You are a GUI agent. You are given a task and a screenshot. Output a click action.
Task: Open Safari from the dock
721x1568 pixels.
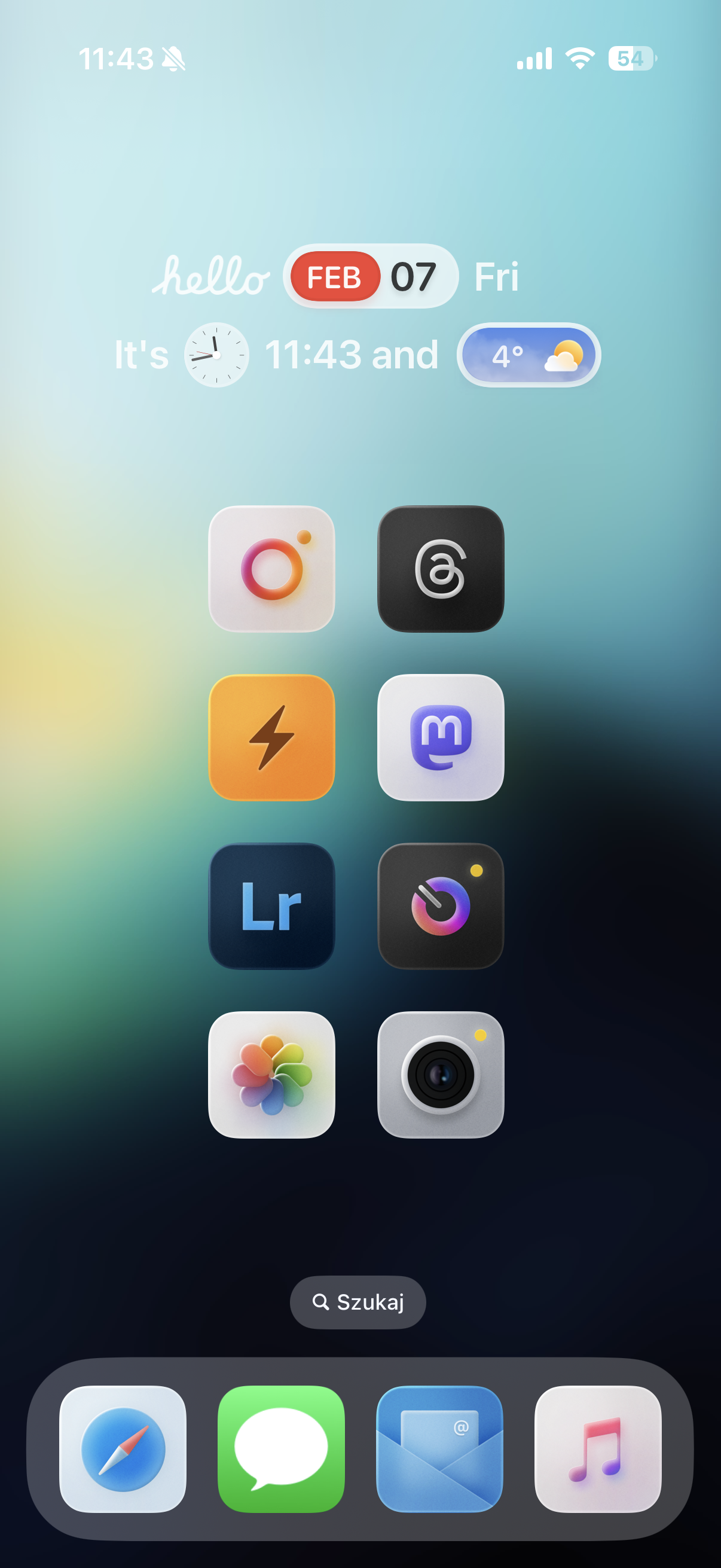(x=123, y=1448)
